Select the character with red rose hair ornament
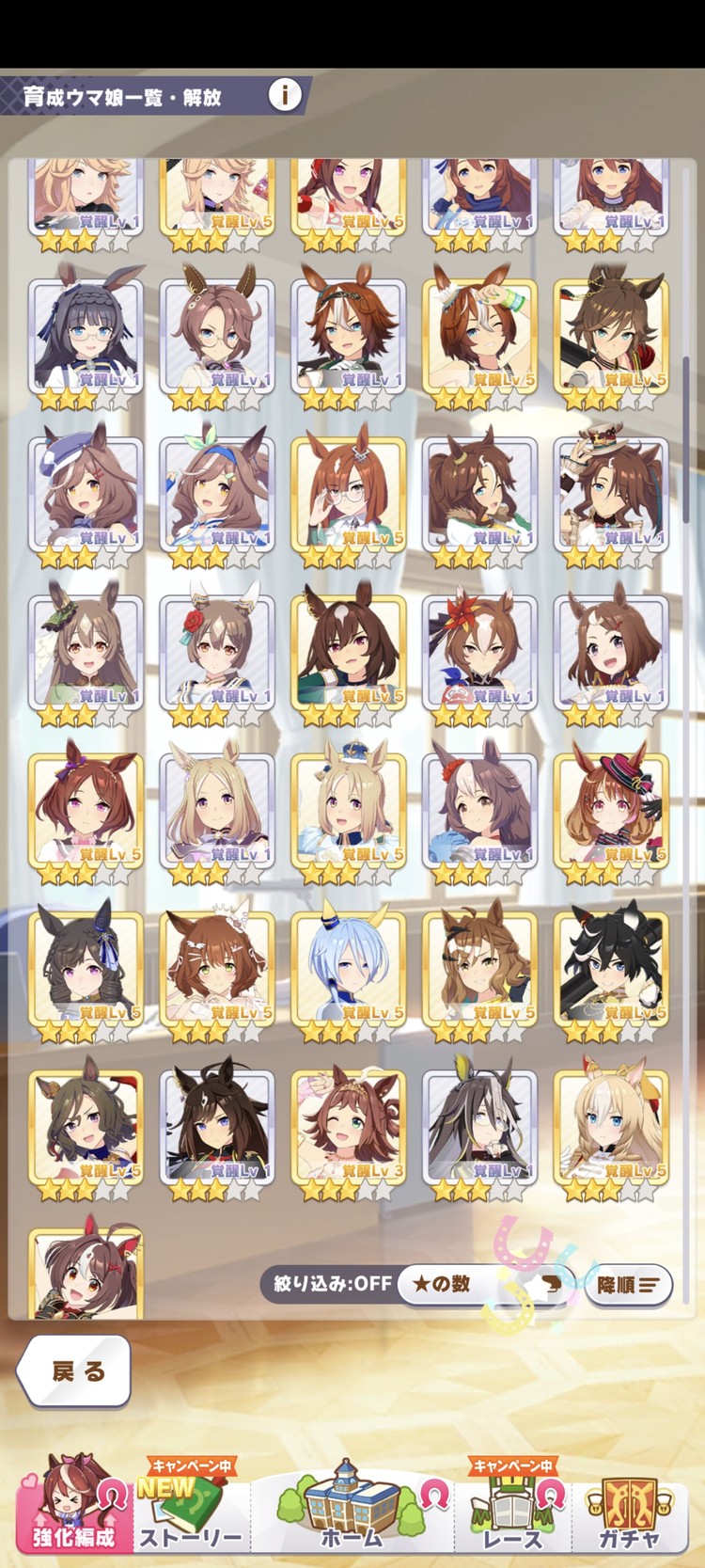Screen dimensions: 705x1568 point(217,651)
